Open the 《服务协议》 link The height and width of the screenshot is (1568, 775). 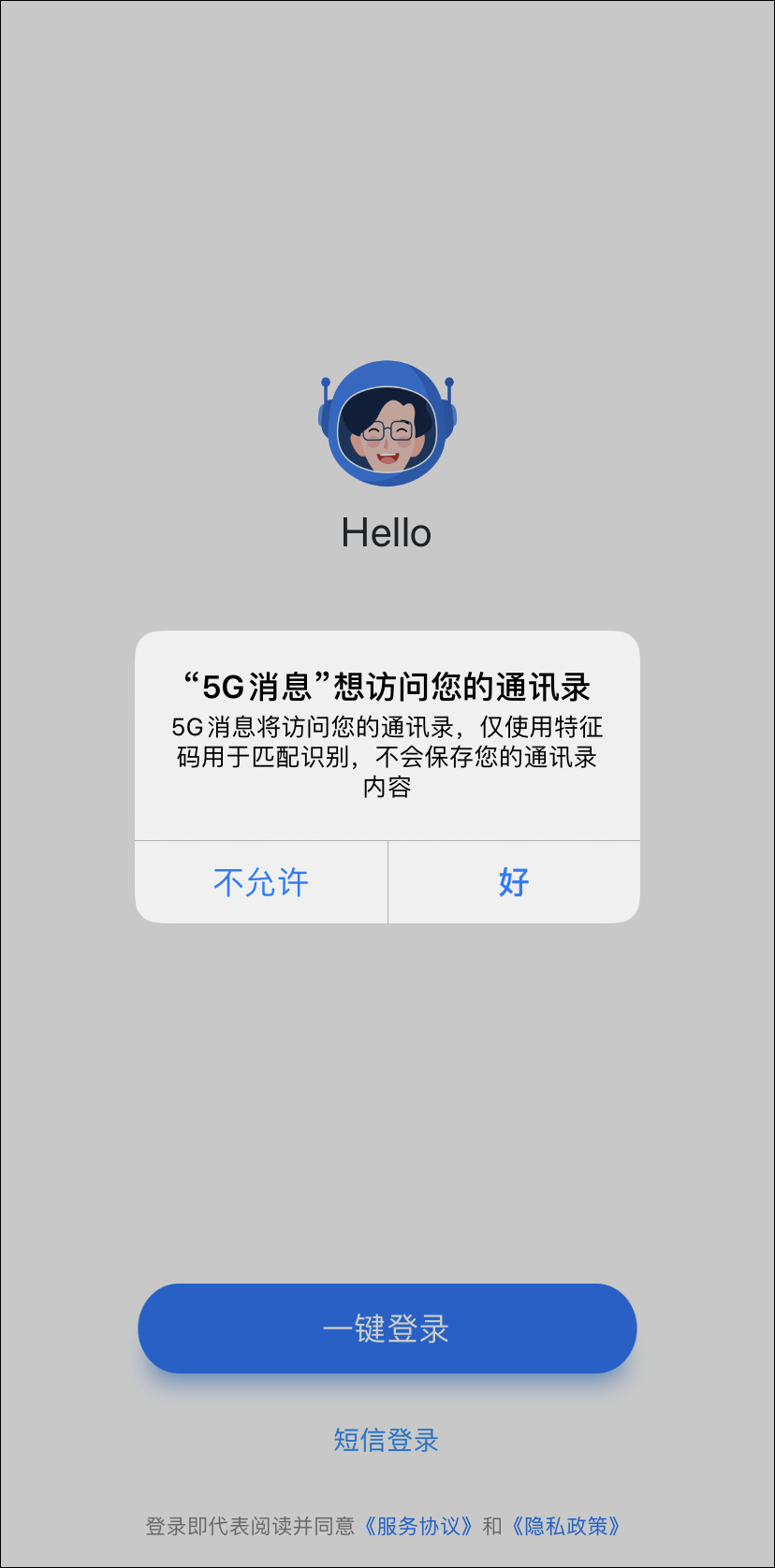(x=418, y=1526)
